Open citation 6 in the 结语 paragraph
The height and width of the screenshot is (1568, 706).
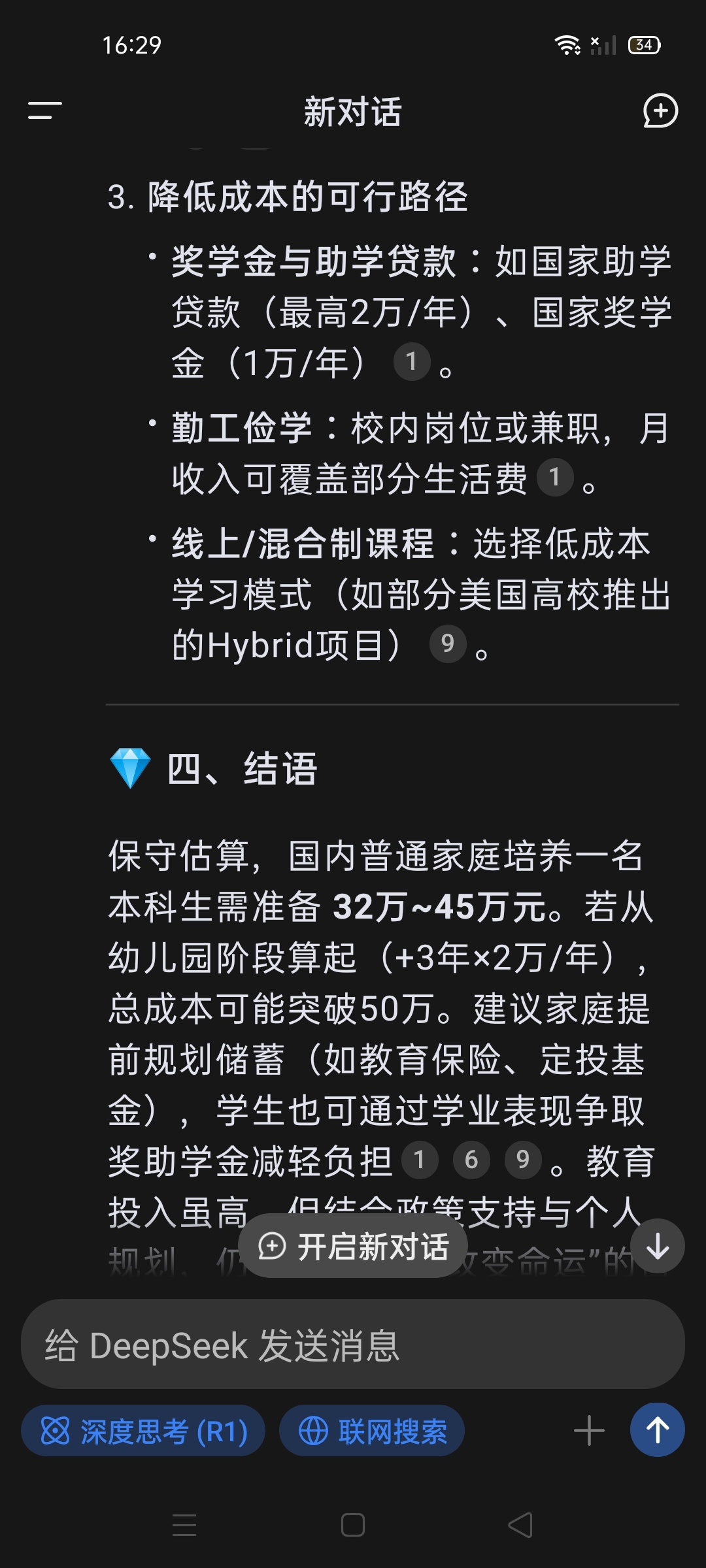tap(471, 1160)
